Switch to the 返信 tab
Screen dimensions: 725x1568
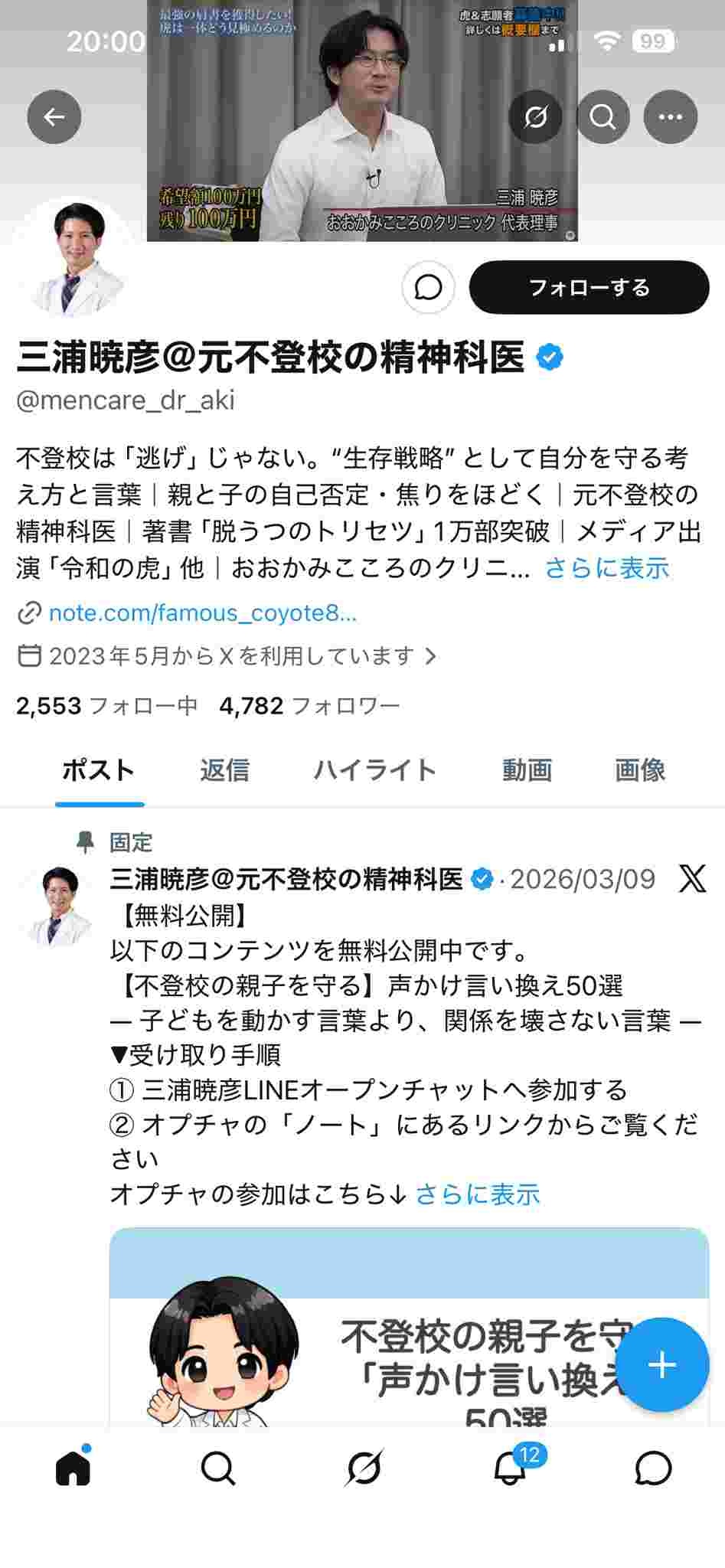224,770
